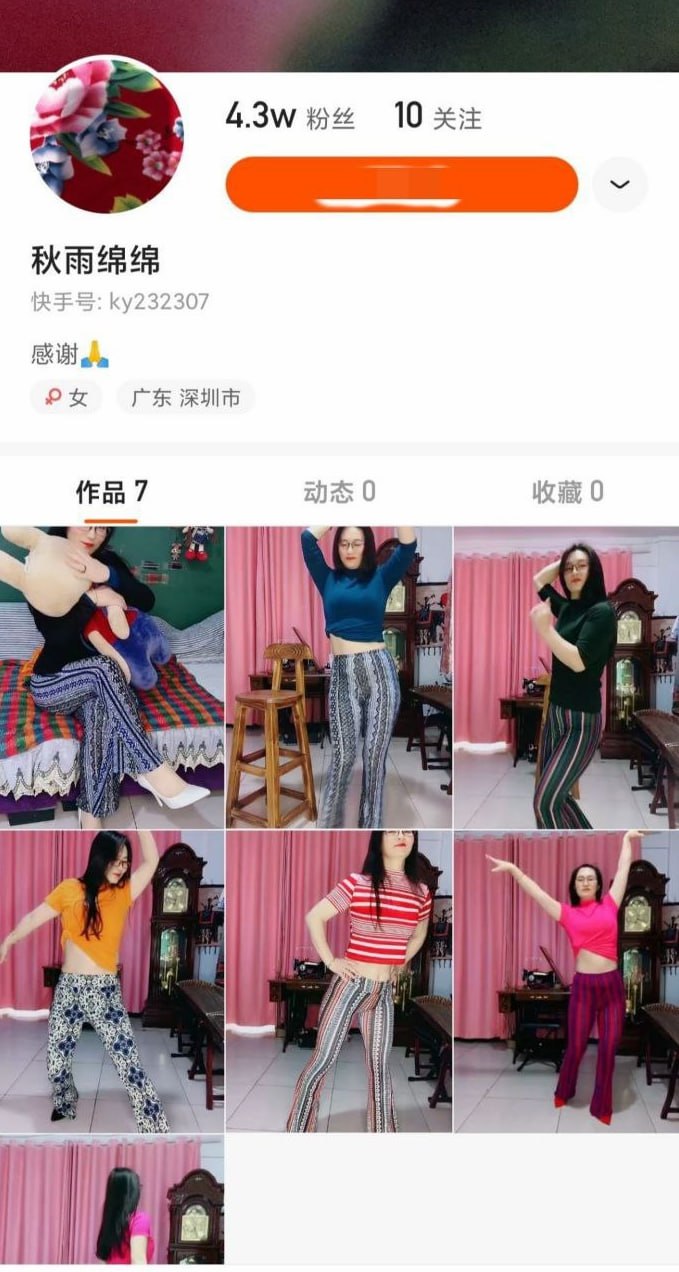View the 4.3w 粉丝 followers list
The height and width of the screenshot is (1272, 679).
(x=290, y=118)
